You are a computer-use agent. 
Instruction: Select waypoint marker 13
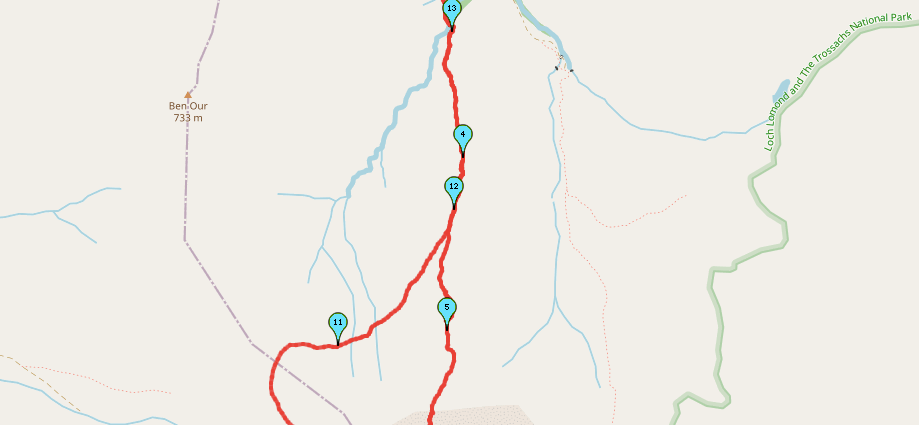pos(451,12)
